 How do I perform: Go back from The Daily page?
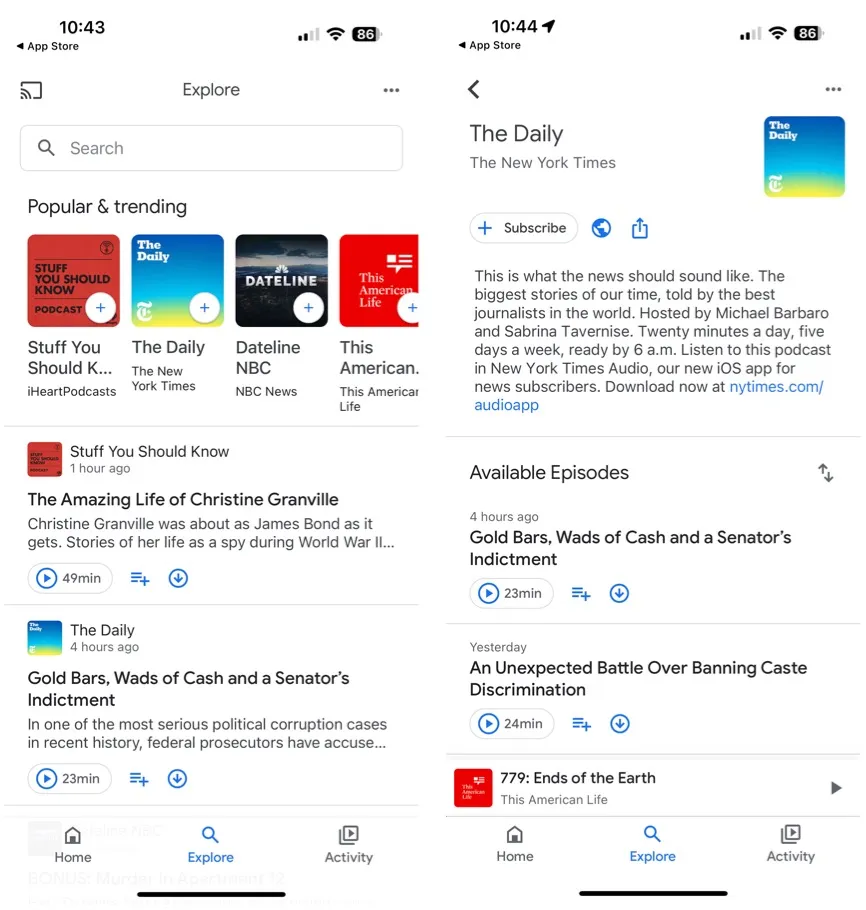tap(474, 89)
